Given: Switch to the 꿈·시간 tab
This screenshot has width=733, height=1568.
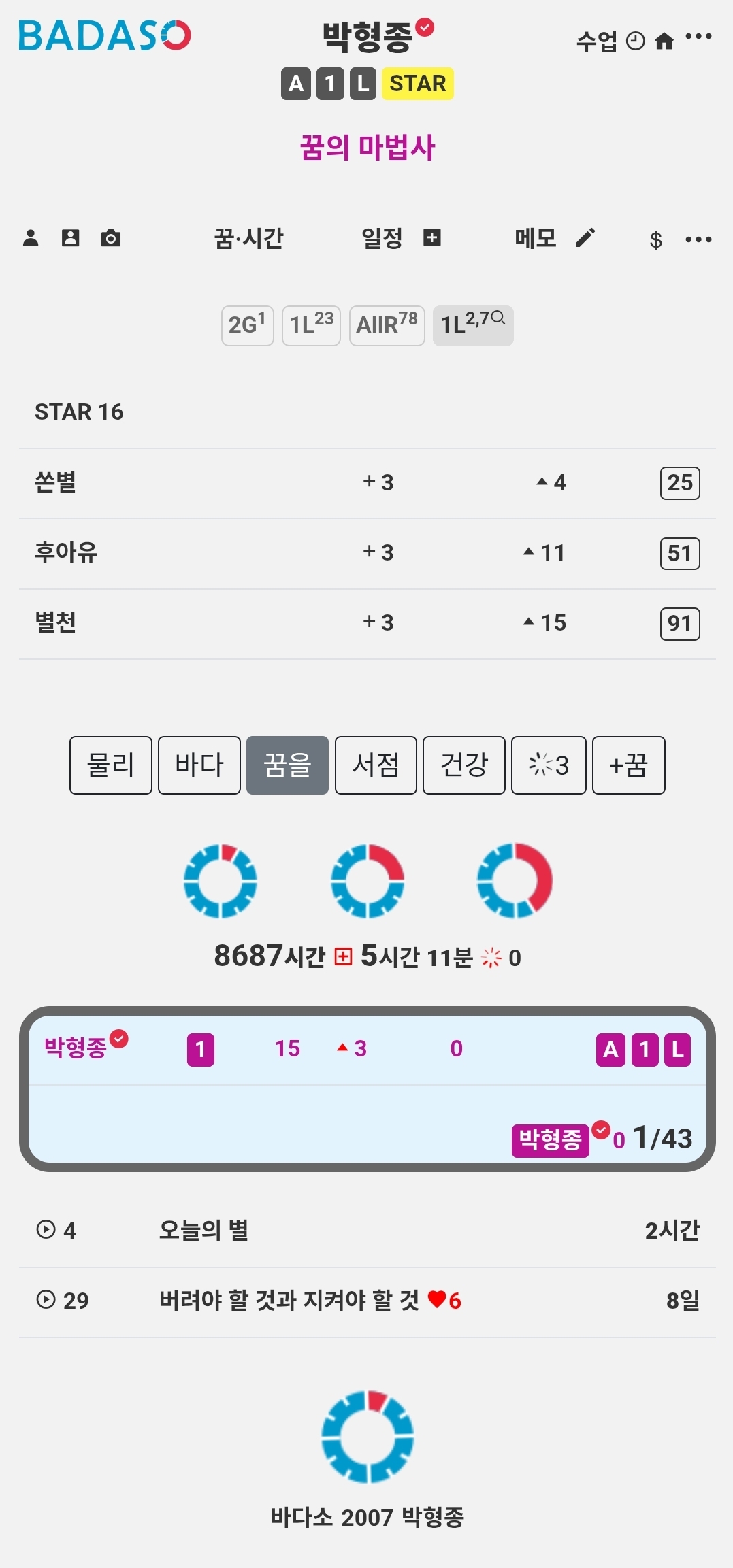Looking at the screenshot, I should click(x=248, y=239).
